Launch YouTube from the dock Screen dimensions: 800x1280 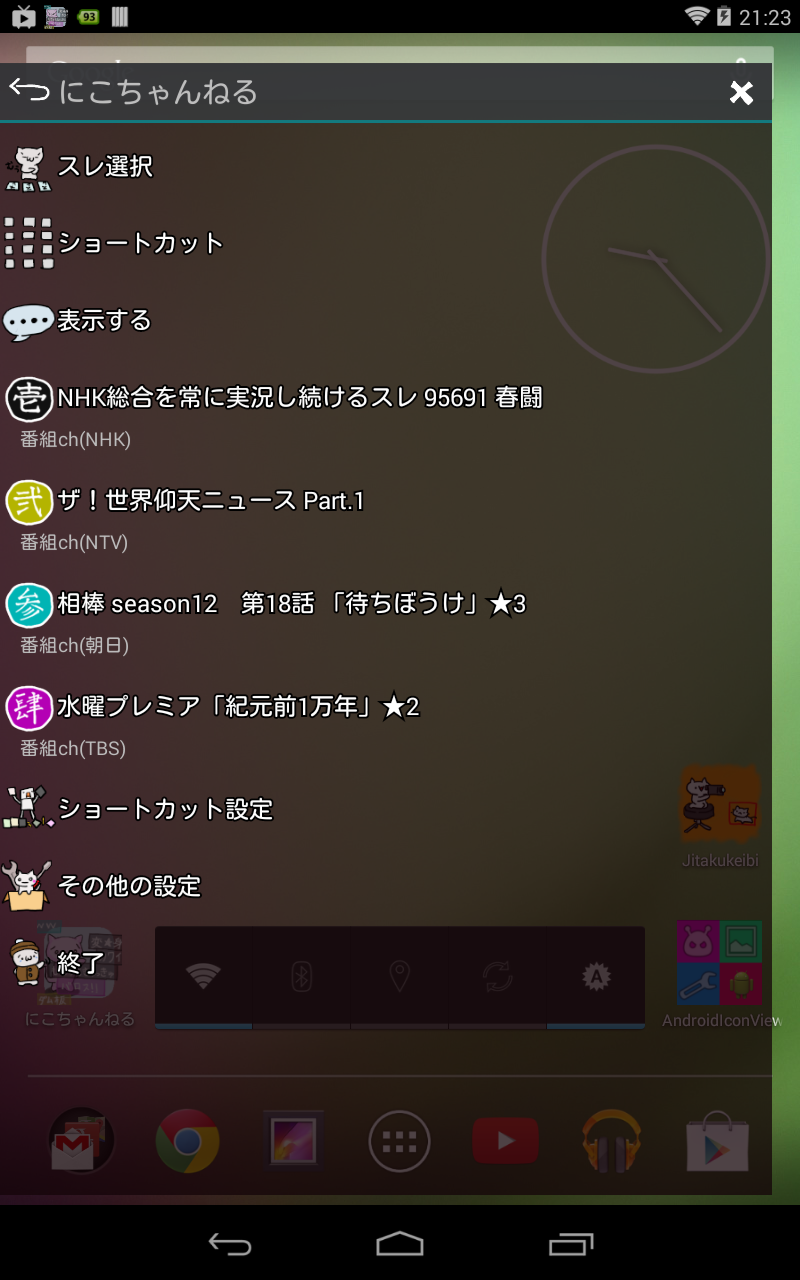click(505, 1140)
